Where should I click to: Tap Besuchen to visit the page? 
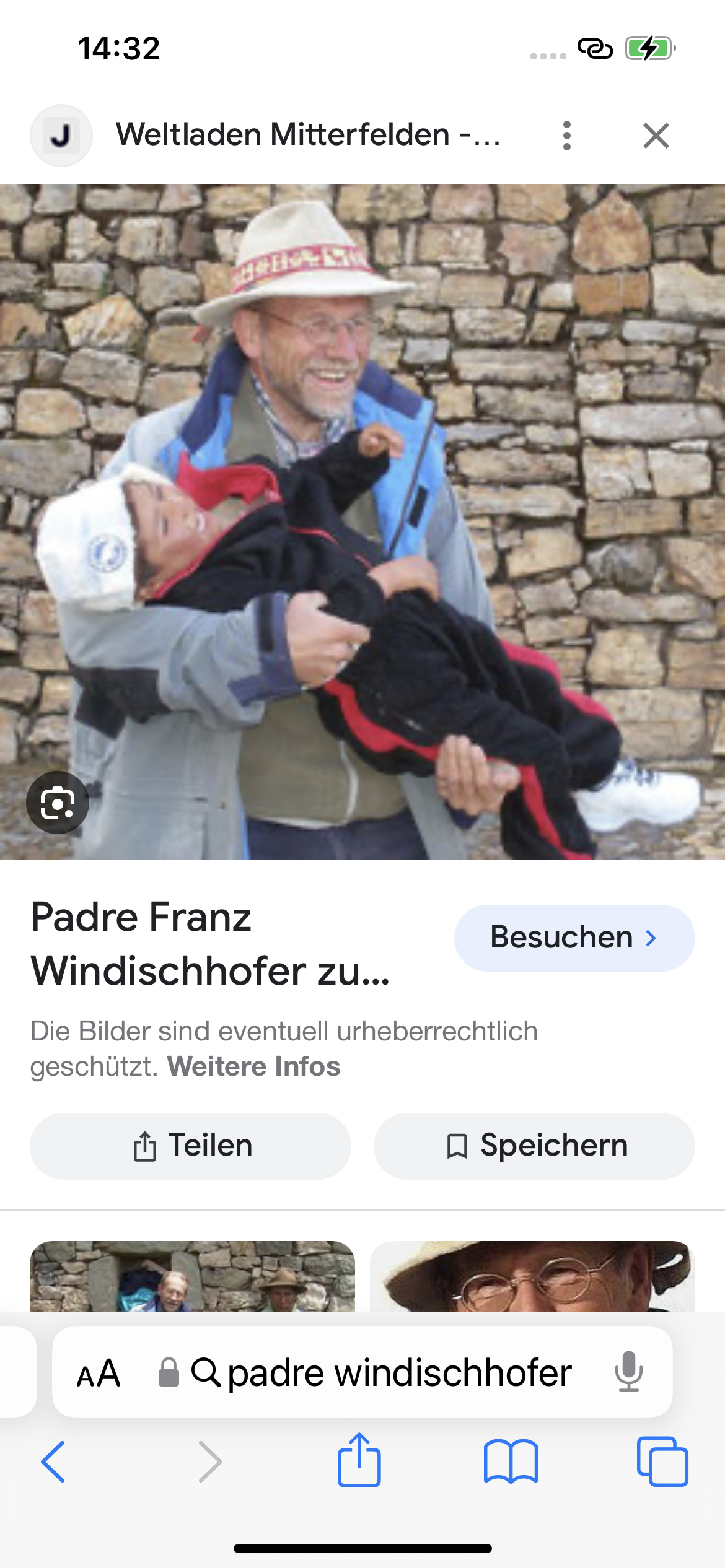pyautogui.click(x=574, y=938)
